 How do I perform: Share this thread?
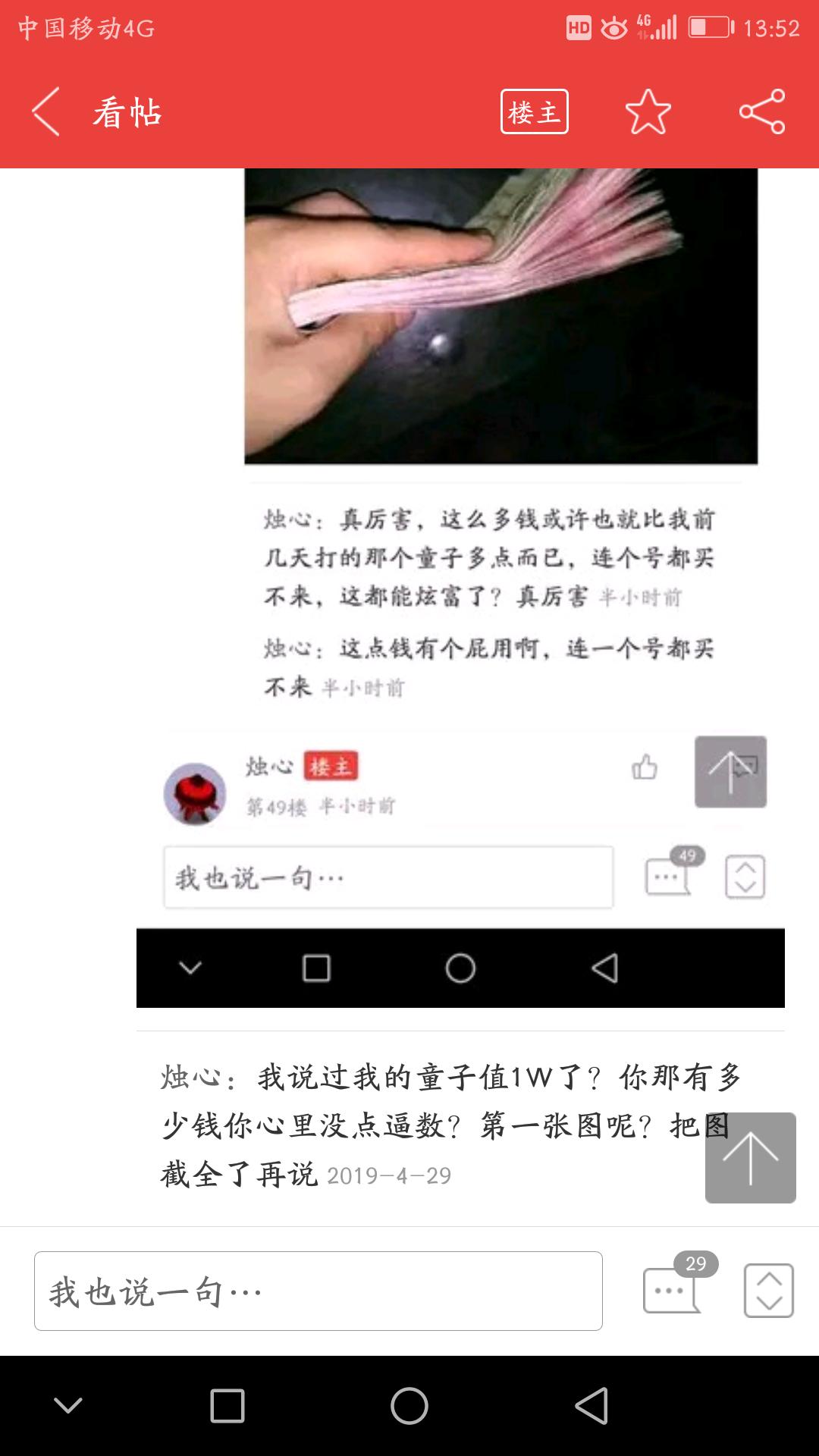click(x=762, y=112)
